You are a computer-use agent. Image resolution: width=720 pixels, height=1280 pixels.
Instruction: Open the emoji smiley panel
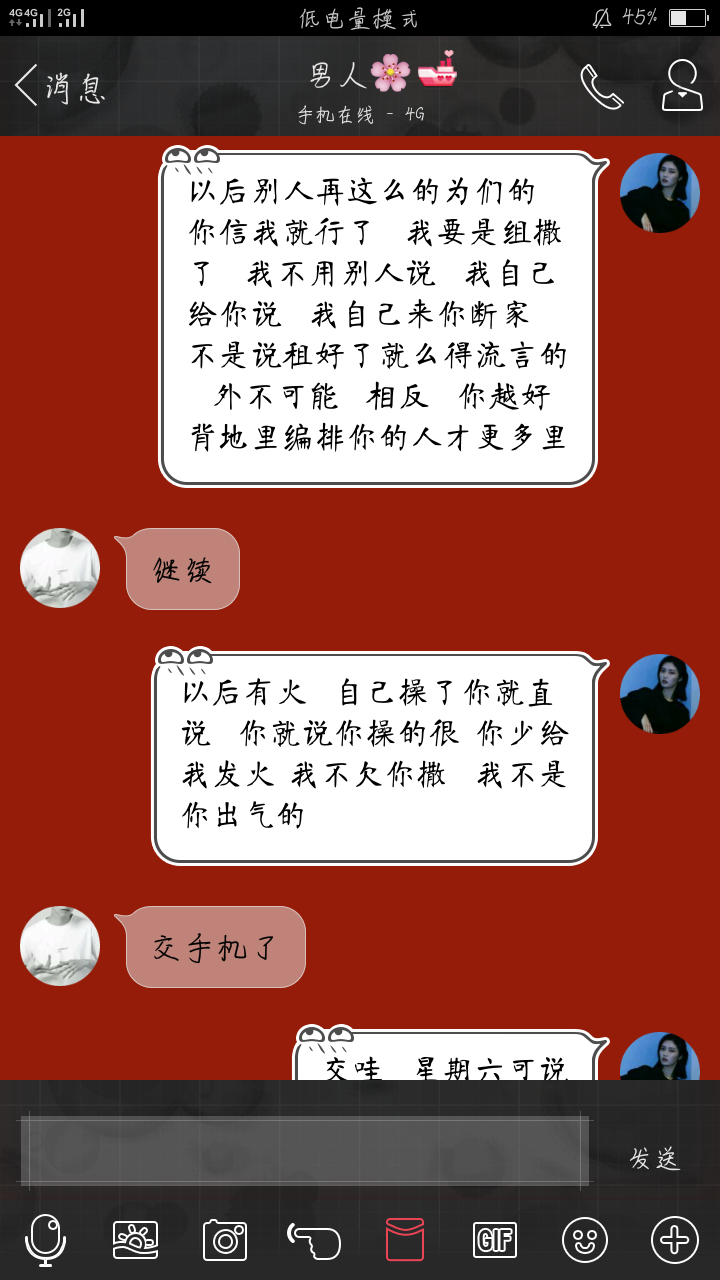[584, 1239]
